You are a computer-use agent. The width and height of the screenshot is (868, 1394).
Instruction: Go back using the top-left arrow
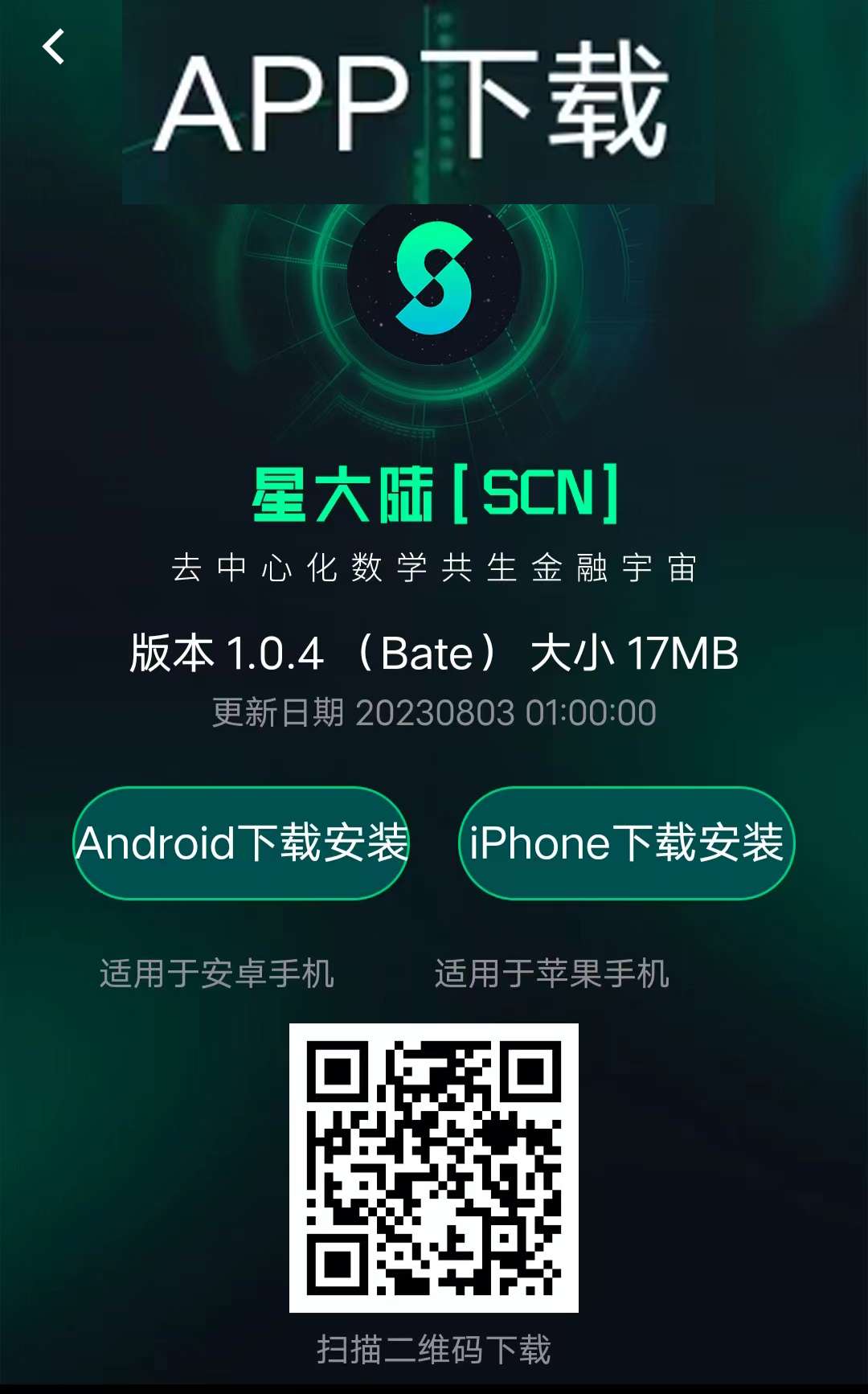[x=54, y=47]
